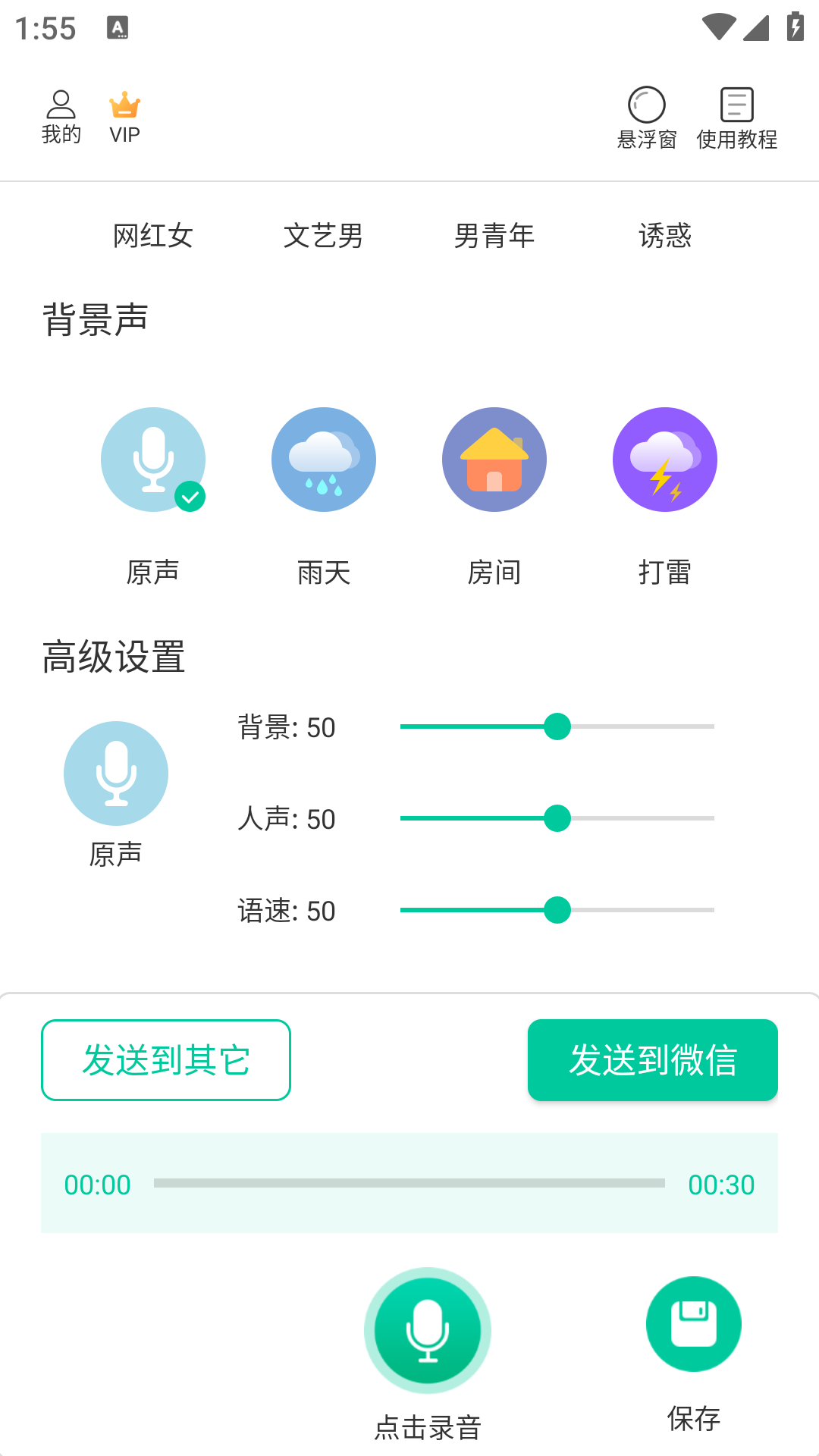Screen dimensions: 819x1456
Task: Click the 原声 icon under 高级设置
Action: pyautogui.click(x=115, y=773)
